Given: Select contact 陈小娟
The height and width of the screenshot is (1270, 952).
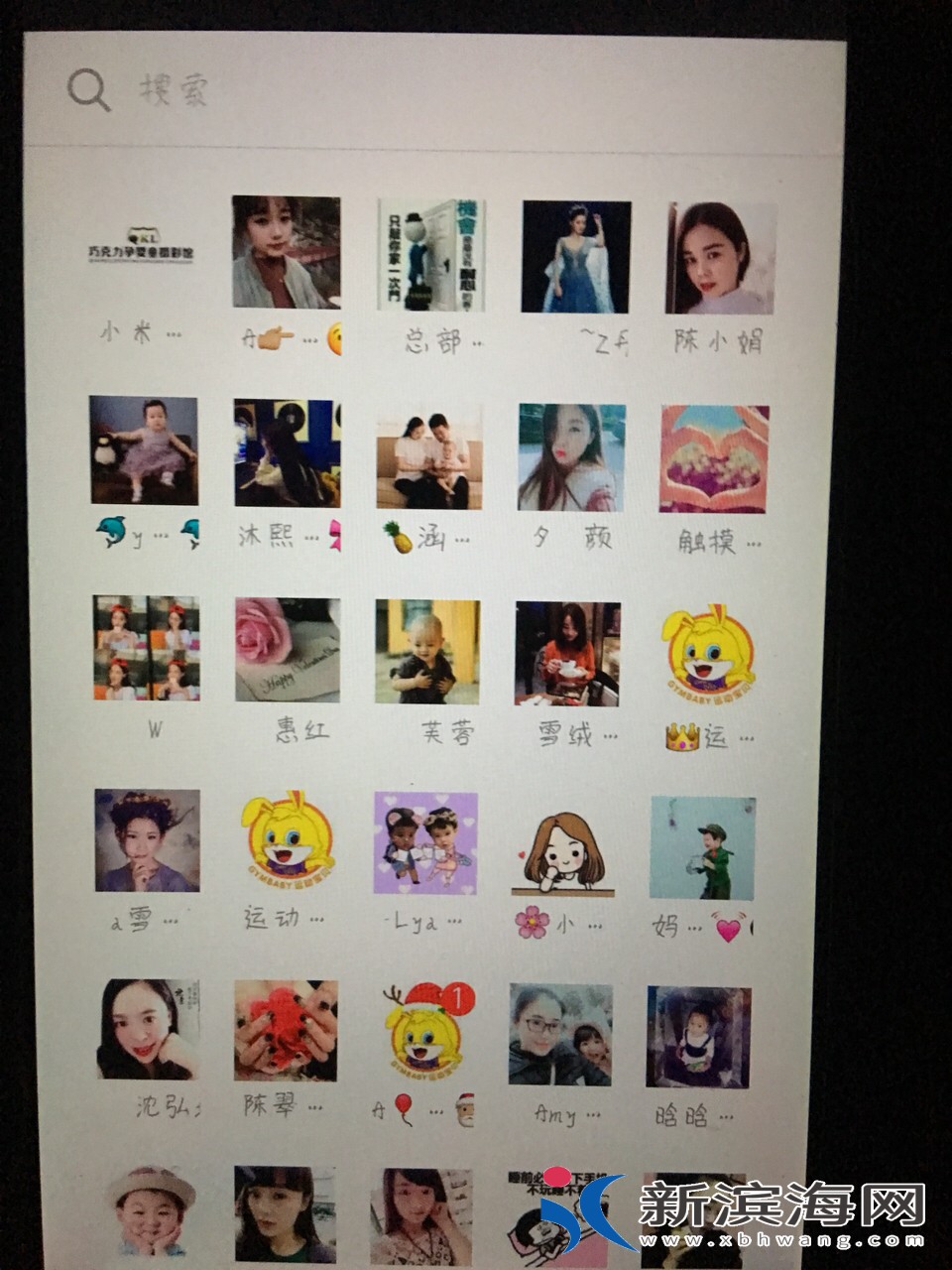Looking at the screenshot, I should (720, 258).
